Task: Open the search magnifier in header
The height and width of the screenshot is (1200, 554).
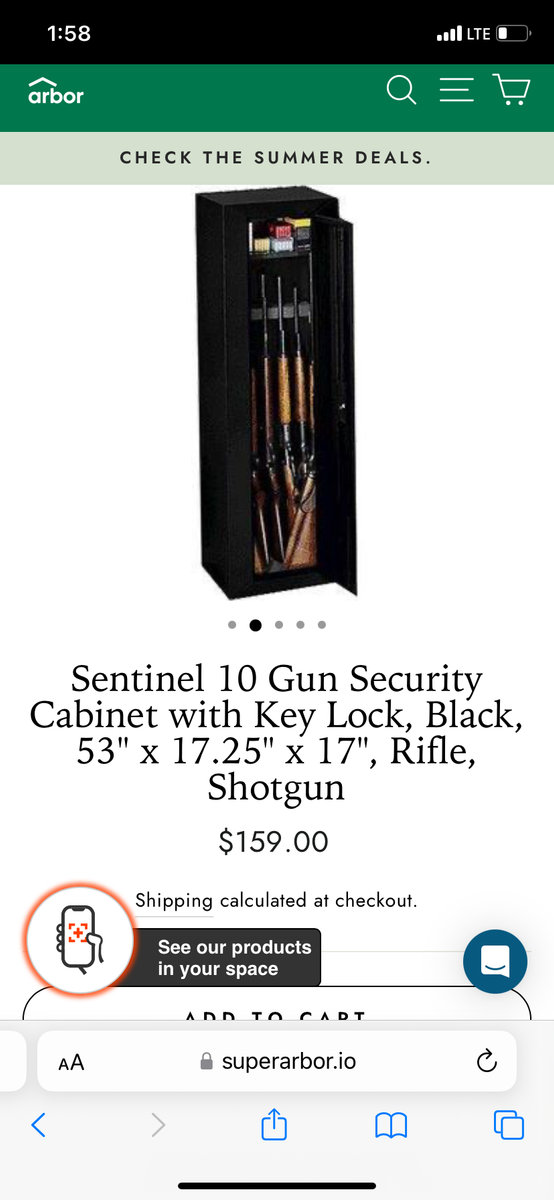Action: pyautogui.click(x=401, y=90)
